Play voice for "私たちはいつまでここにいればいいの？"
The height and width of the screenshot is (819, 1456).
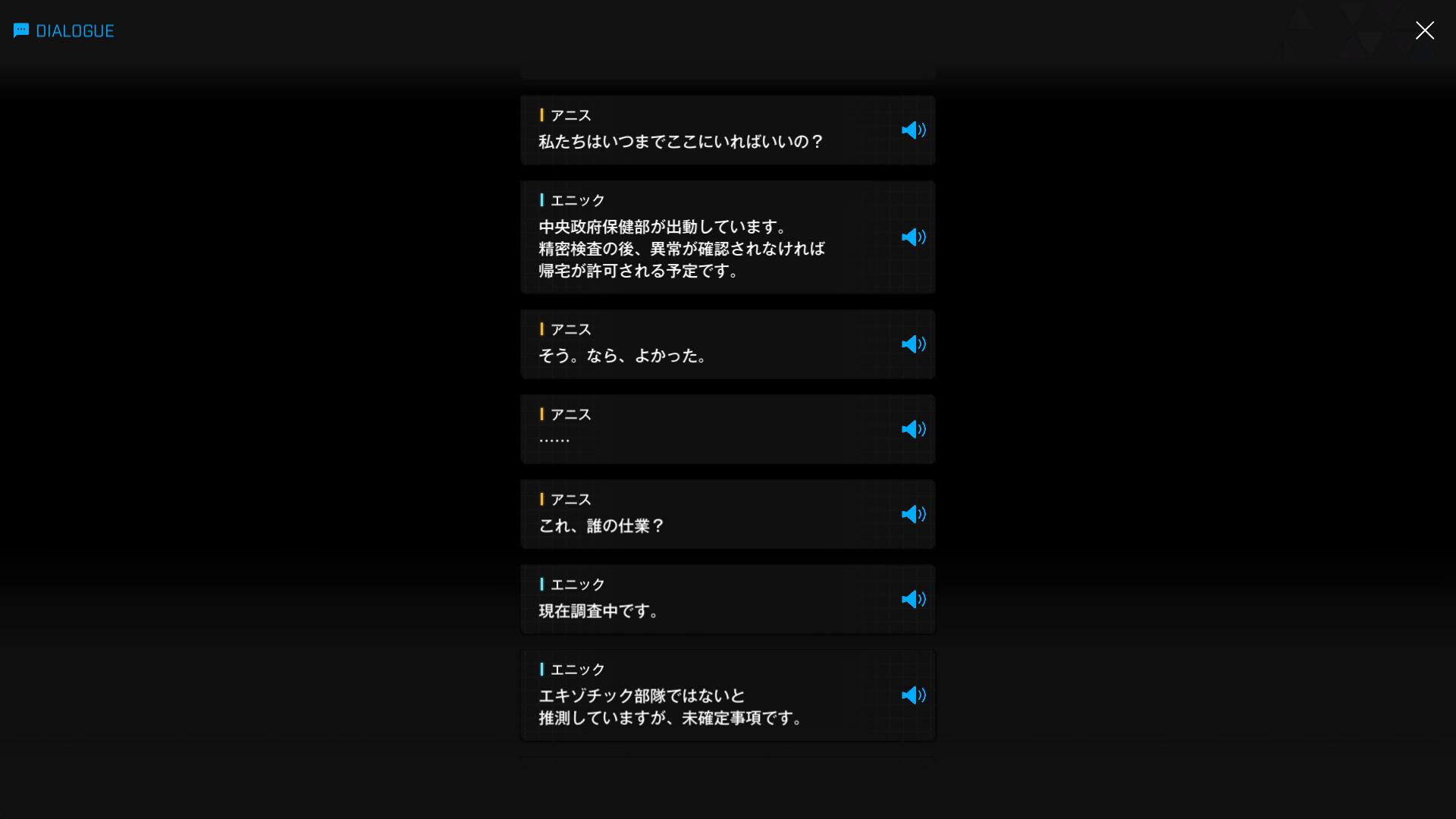(913, 130)
